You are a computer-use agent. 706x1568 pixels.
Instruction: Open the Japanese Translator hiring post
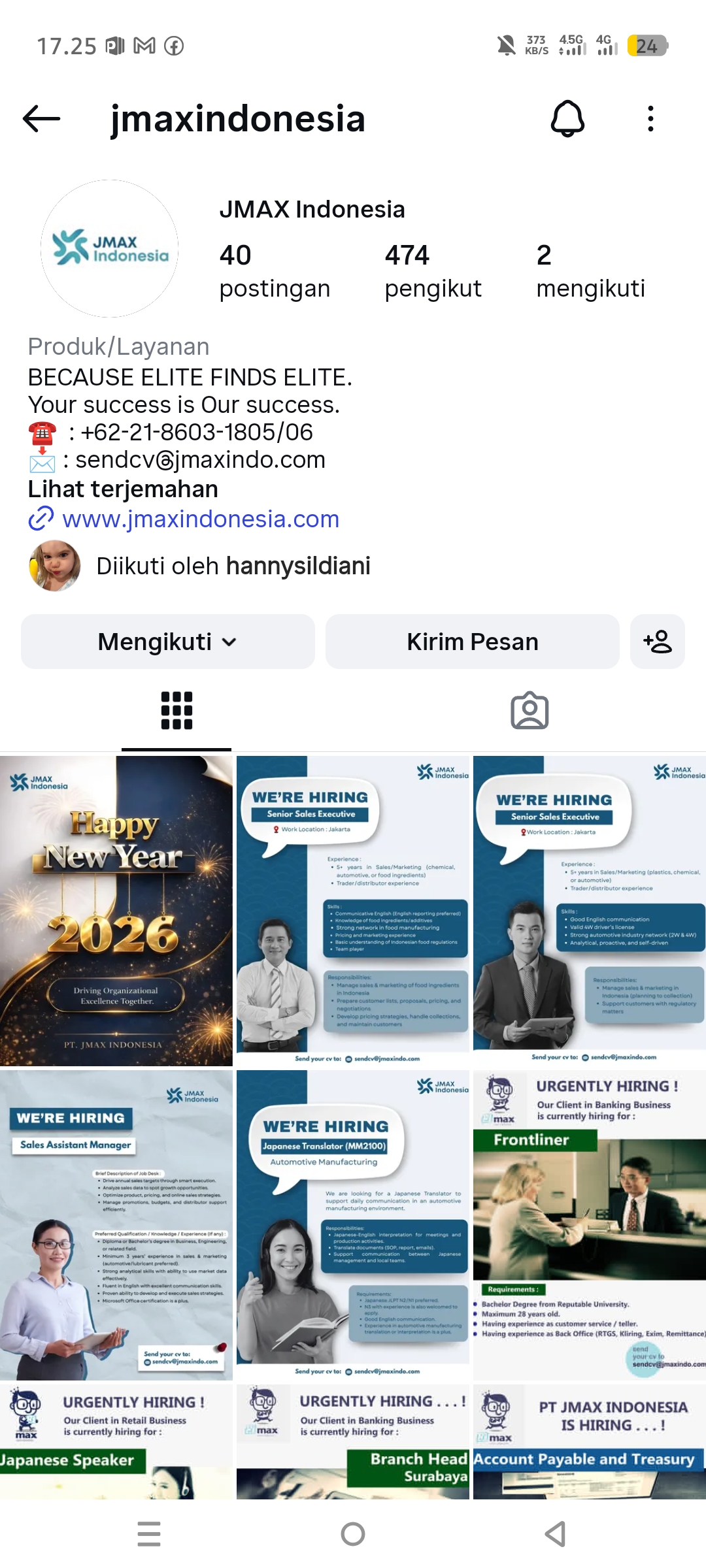coord(353,1225)
